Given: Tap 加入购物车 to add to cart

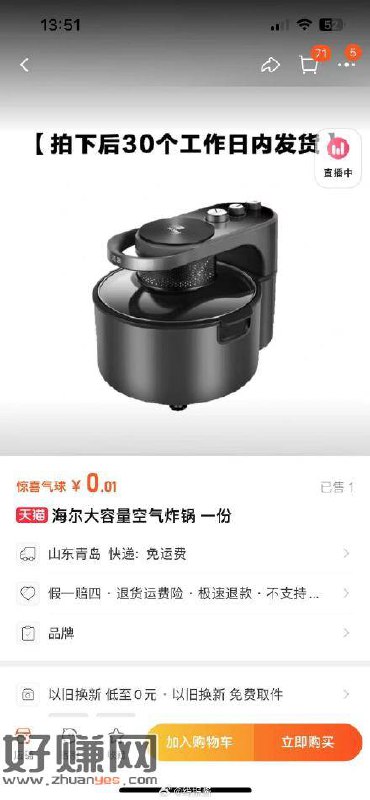Looking at the screenshot, I should (200, 742).
